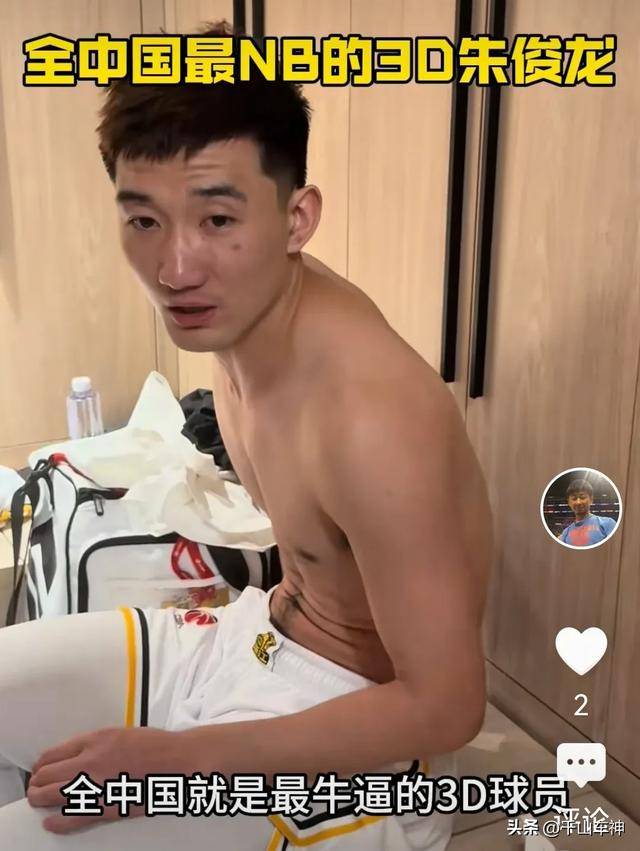Like this video with the heart
Screen dimensions: 640x851
[581, 650]
